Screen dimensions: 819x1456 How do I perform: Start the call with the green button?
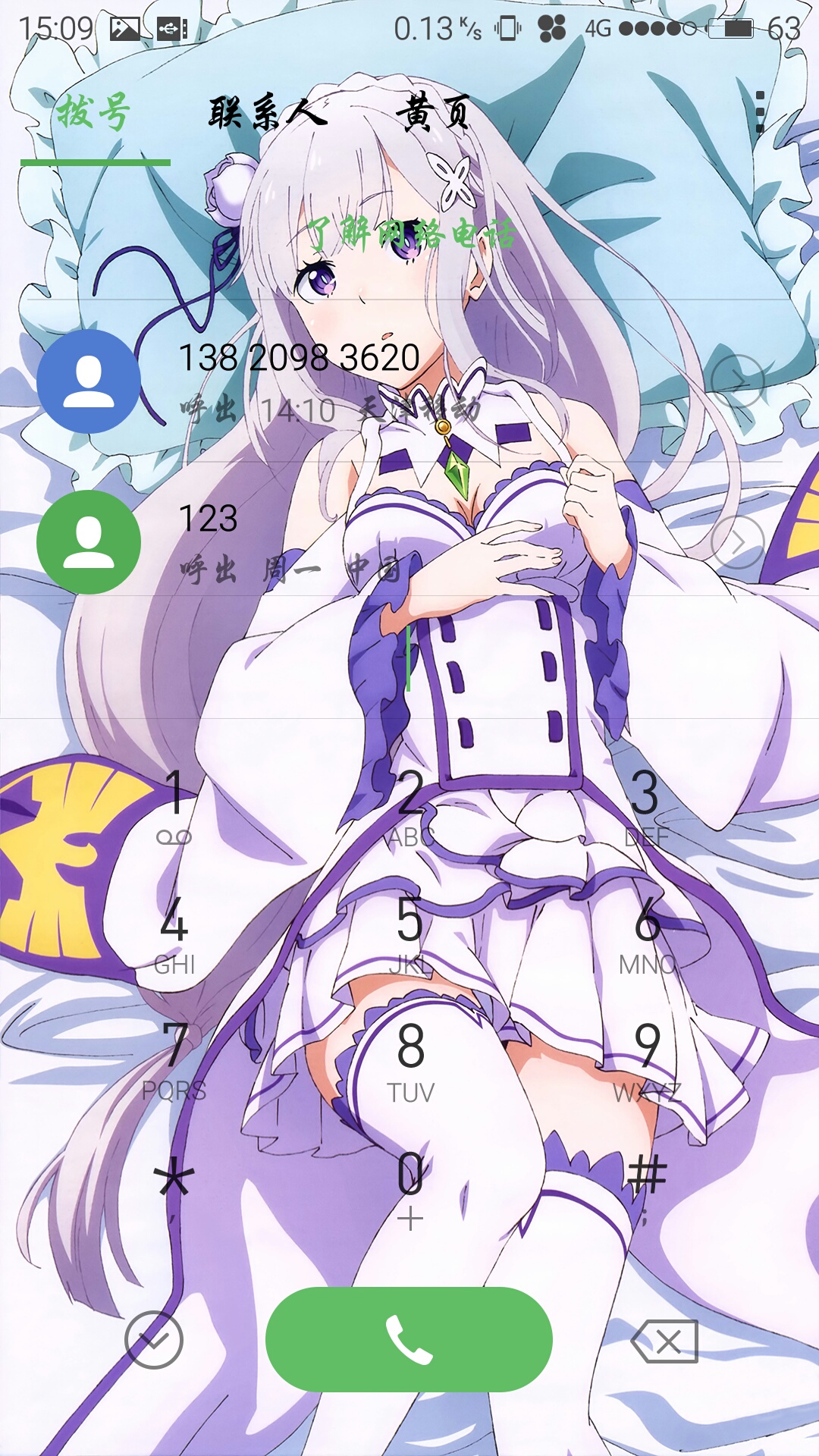409,1339
